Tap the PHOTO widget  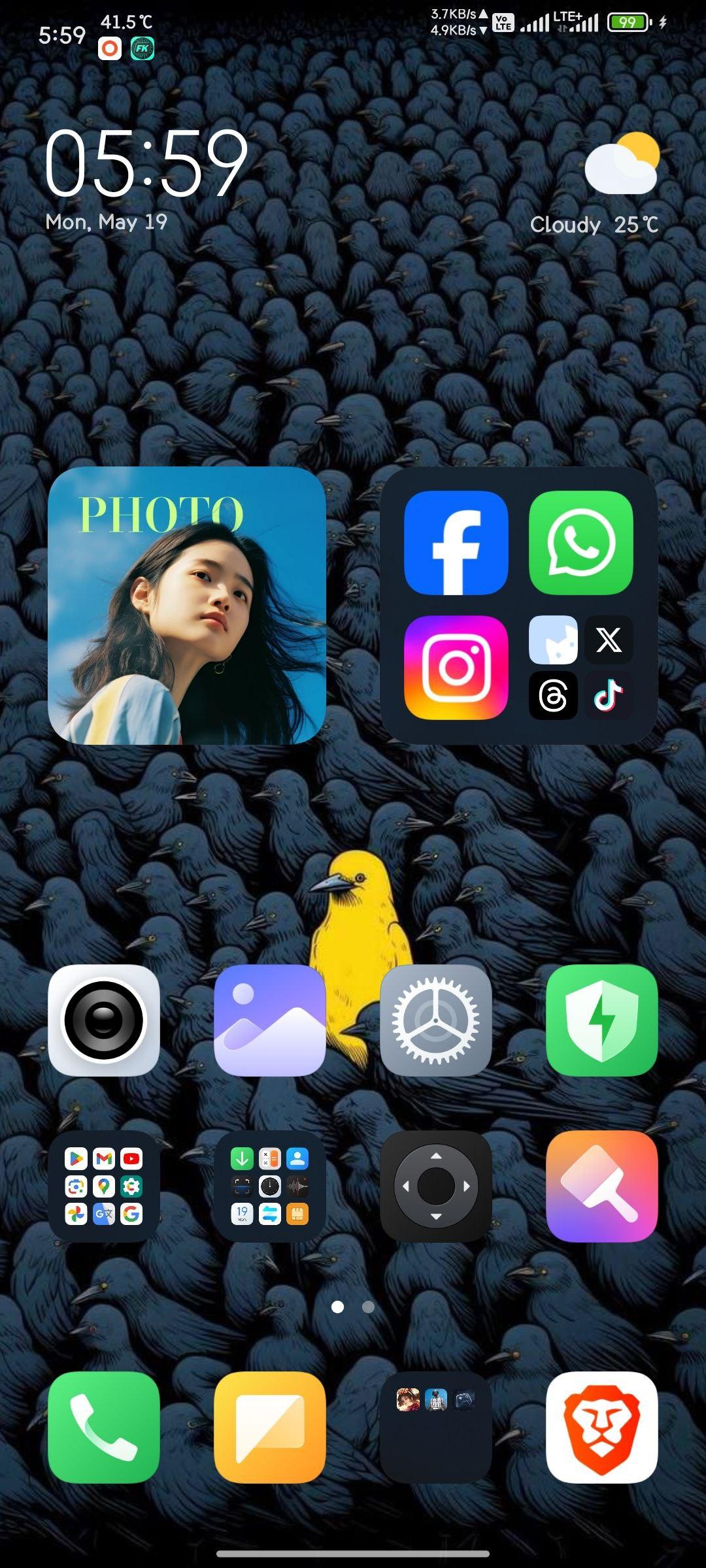(187, 605)
